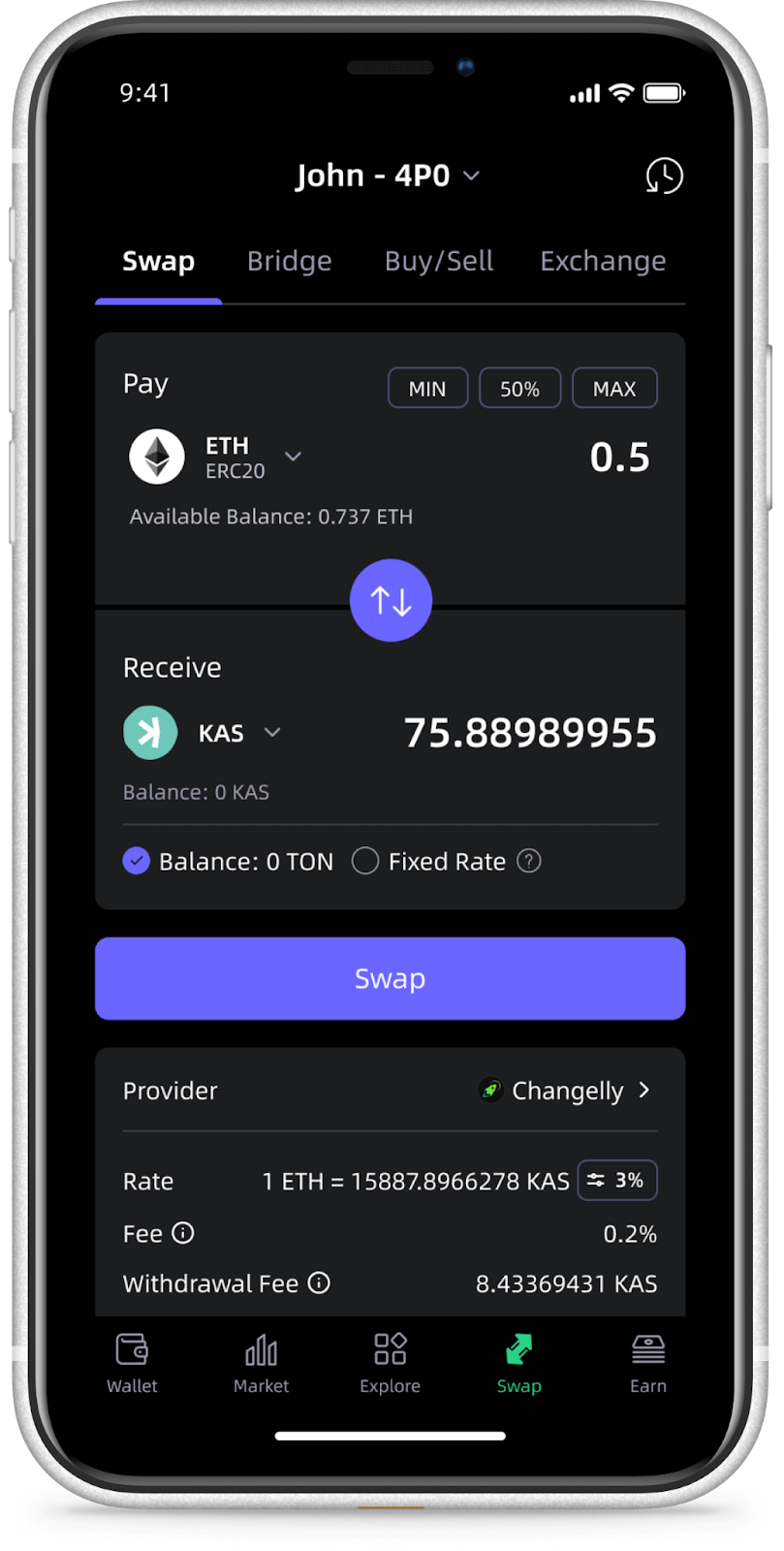This screenshot has width=784, height=1551.
Task: Select the MIN amount button
Action: [x=427, y=389]
